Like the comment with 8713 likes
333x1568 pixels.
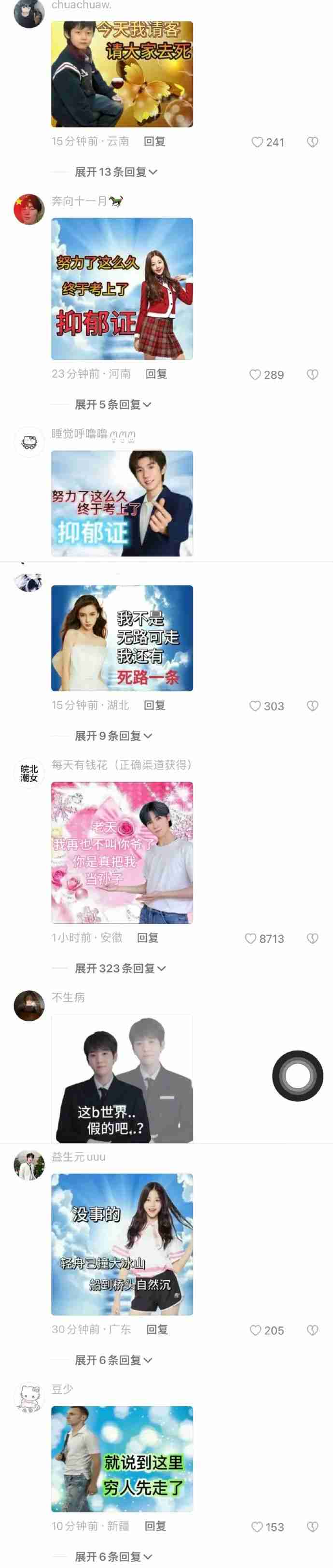(x=250, y=939)
